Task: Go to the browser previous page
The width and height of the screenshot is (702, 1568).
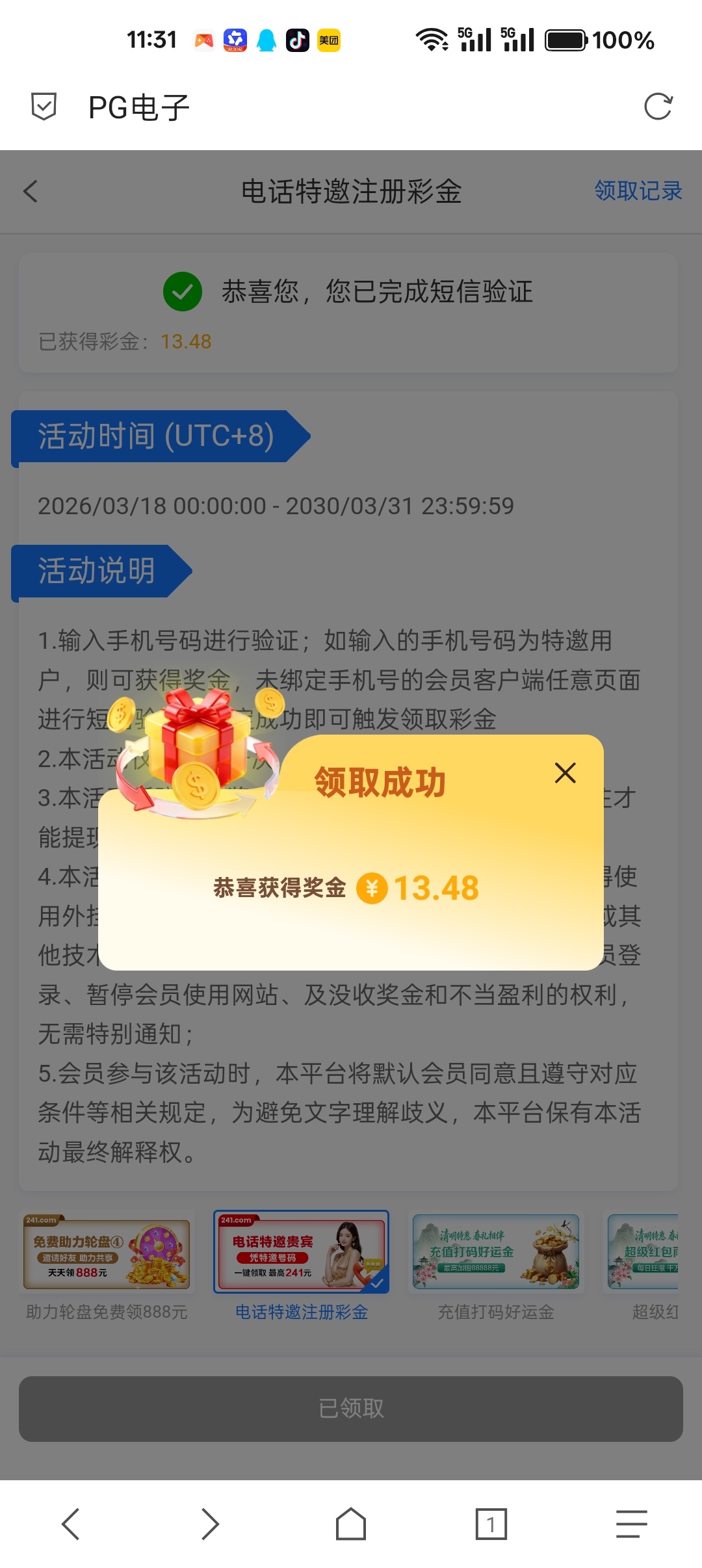Action: tap(70, 1524)
